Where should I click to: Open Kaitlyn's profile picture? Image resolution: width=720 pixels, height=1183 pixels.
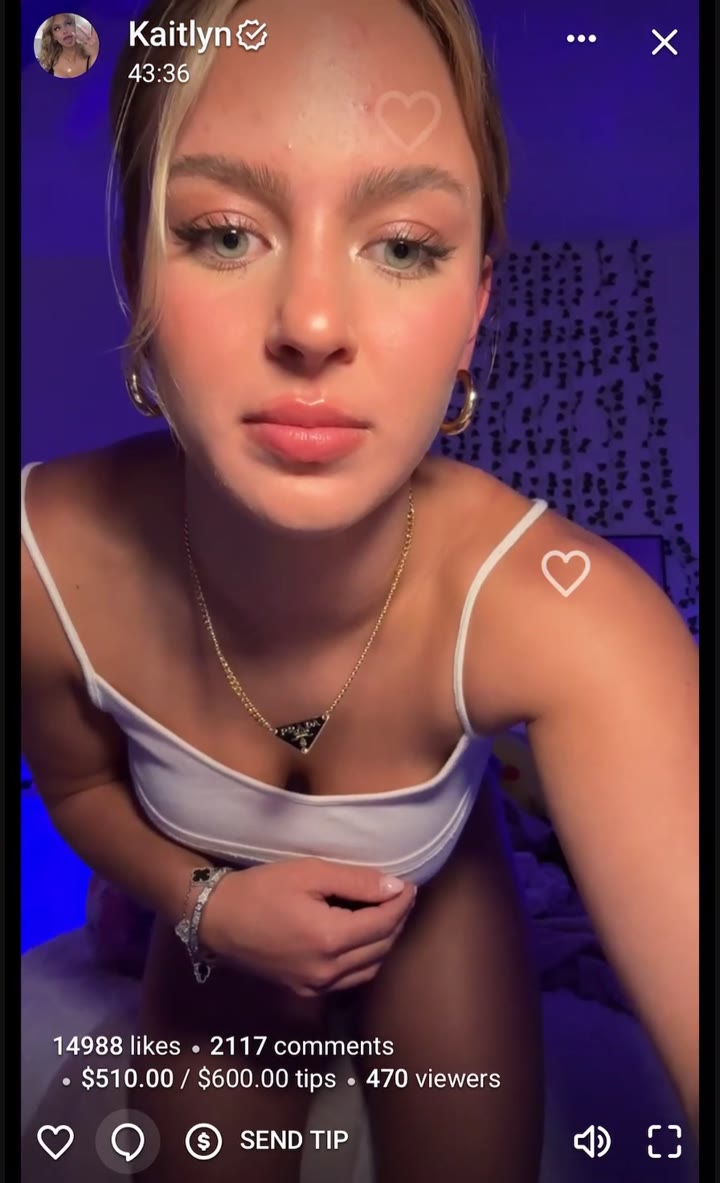(66, 45)
